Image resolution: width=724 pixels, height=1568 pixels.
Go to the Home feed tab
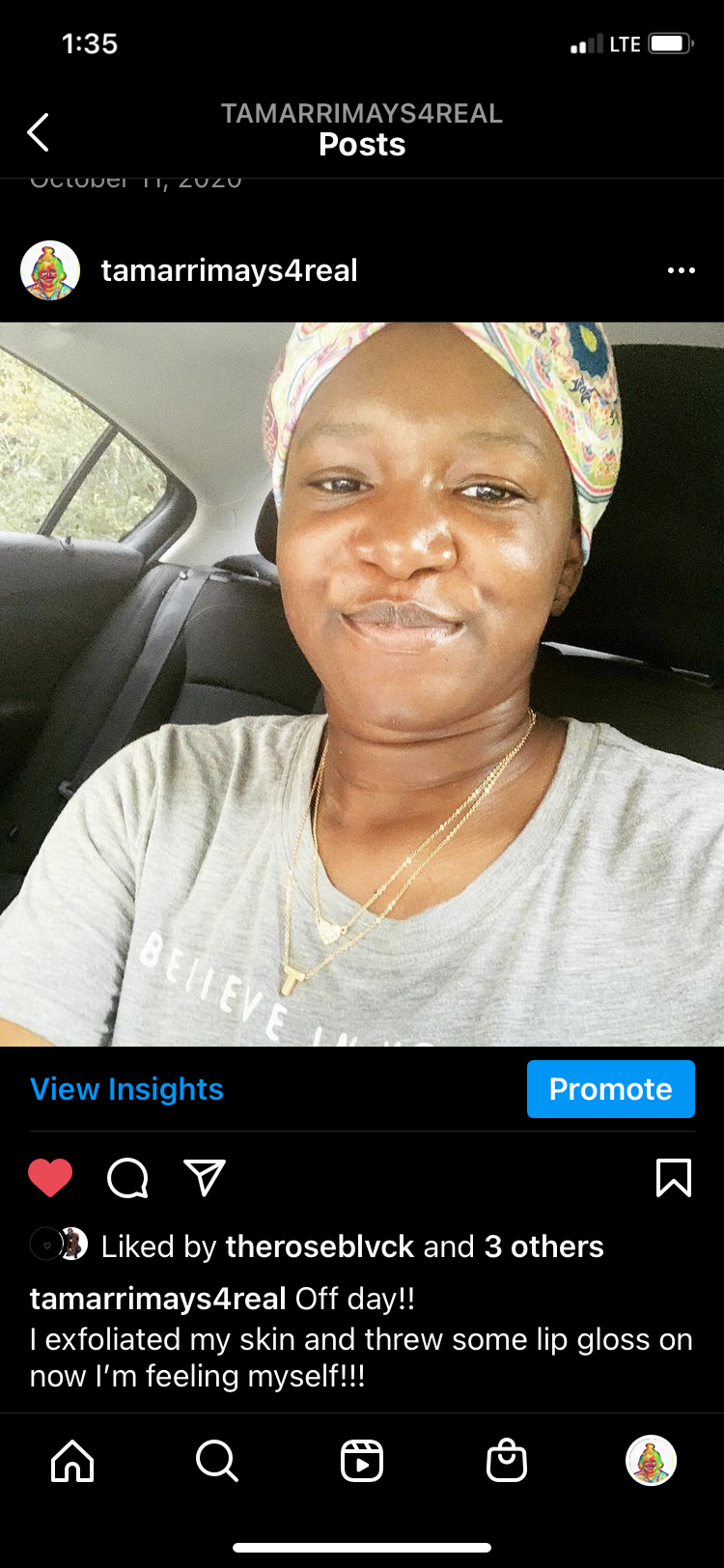[x=72, y=1461]
